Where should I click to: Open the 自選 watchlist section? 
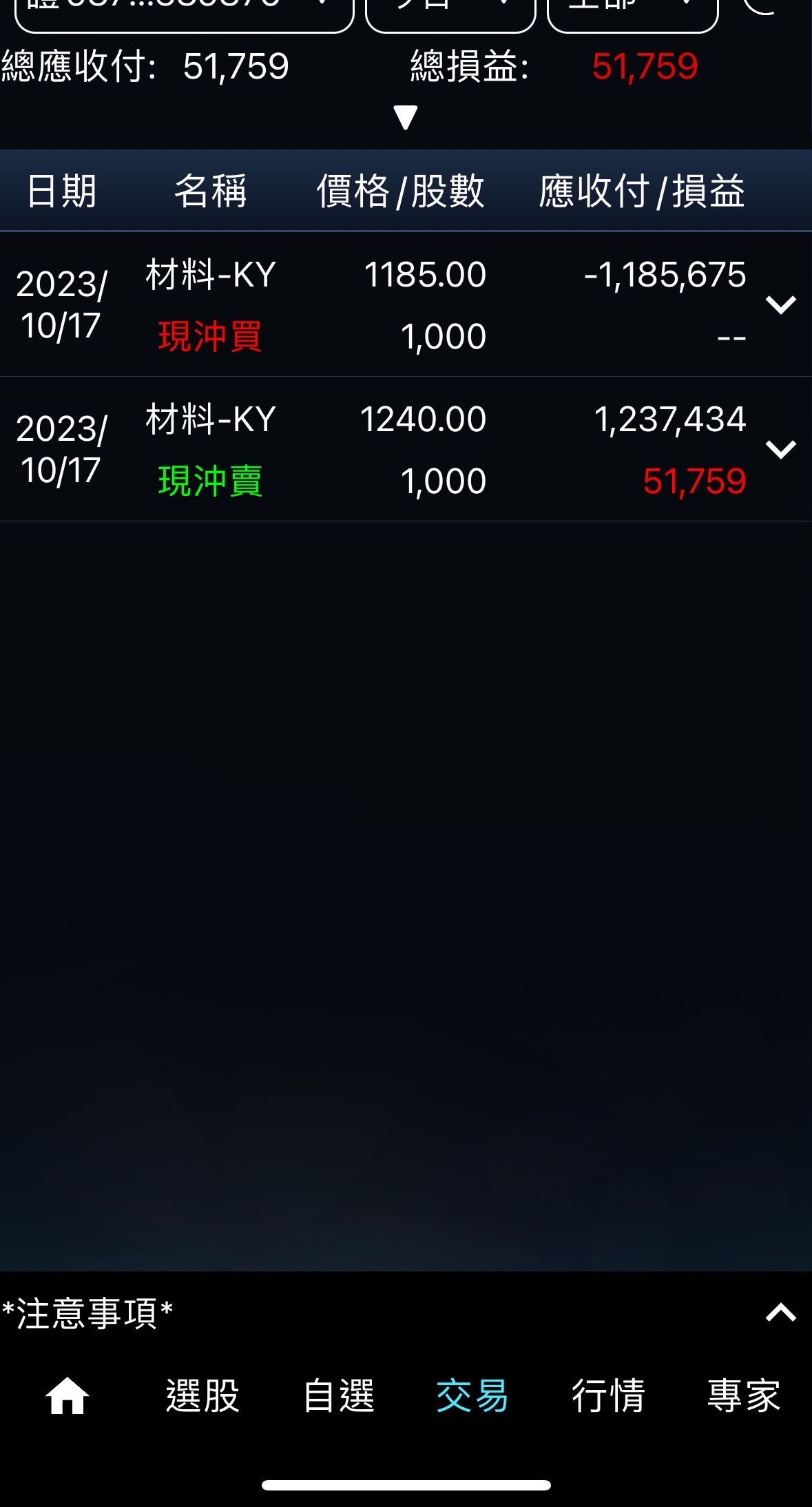click(x=341, y=1395)
